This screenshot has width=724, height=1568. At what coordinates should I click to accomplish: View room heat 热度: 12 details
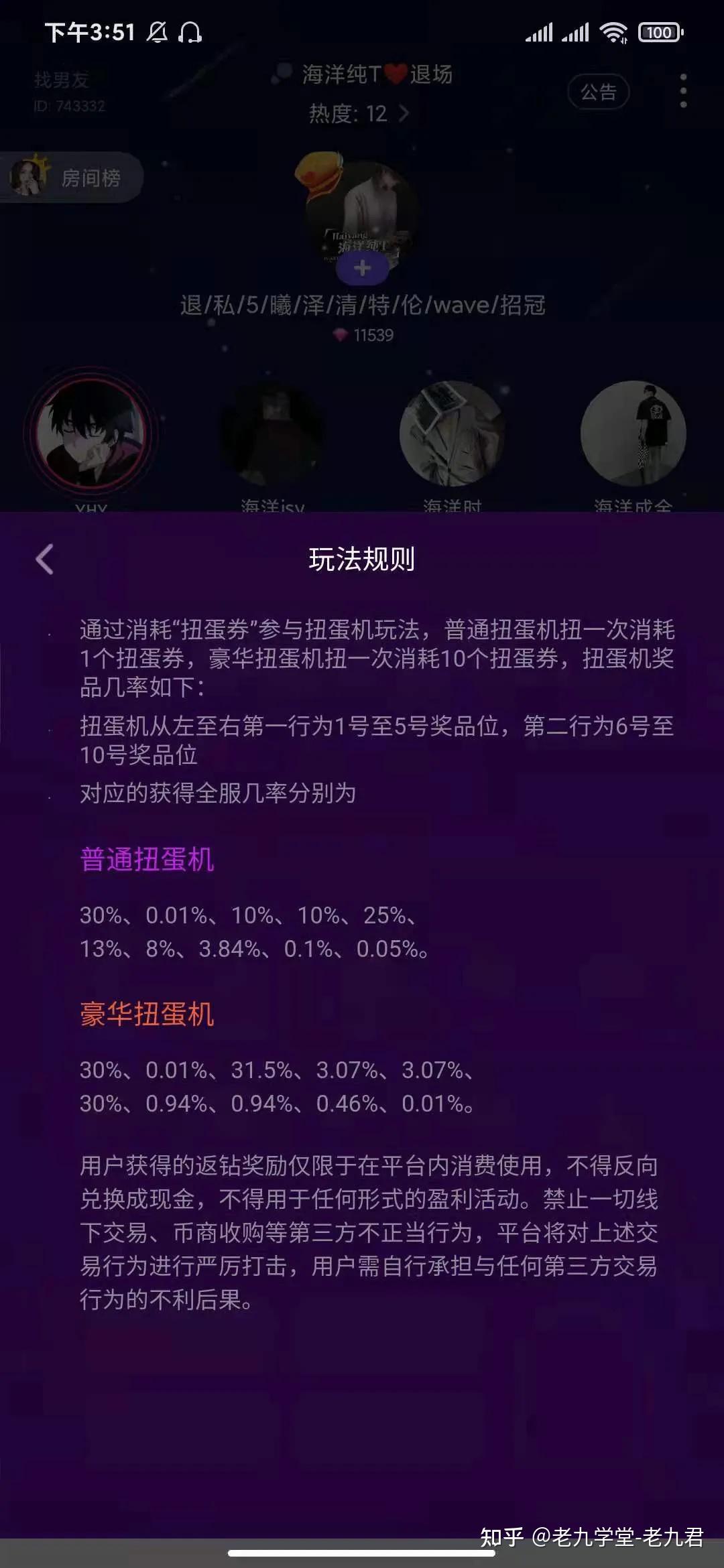[359, 114]
